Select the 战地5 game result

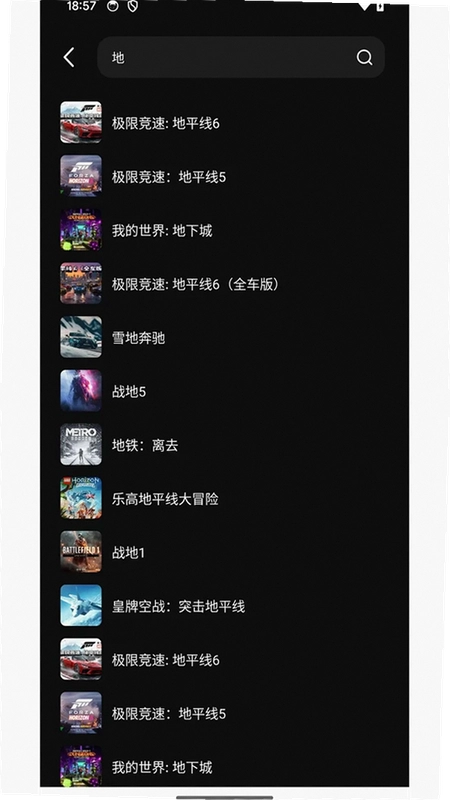point(224,391)
